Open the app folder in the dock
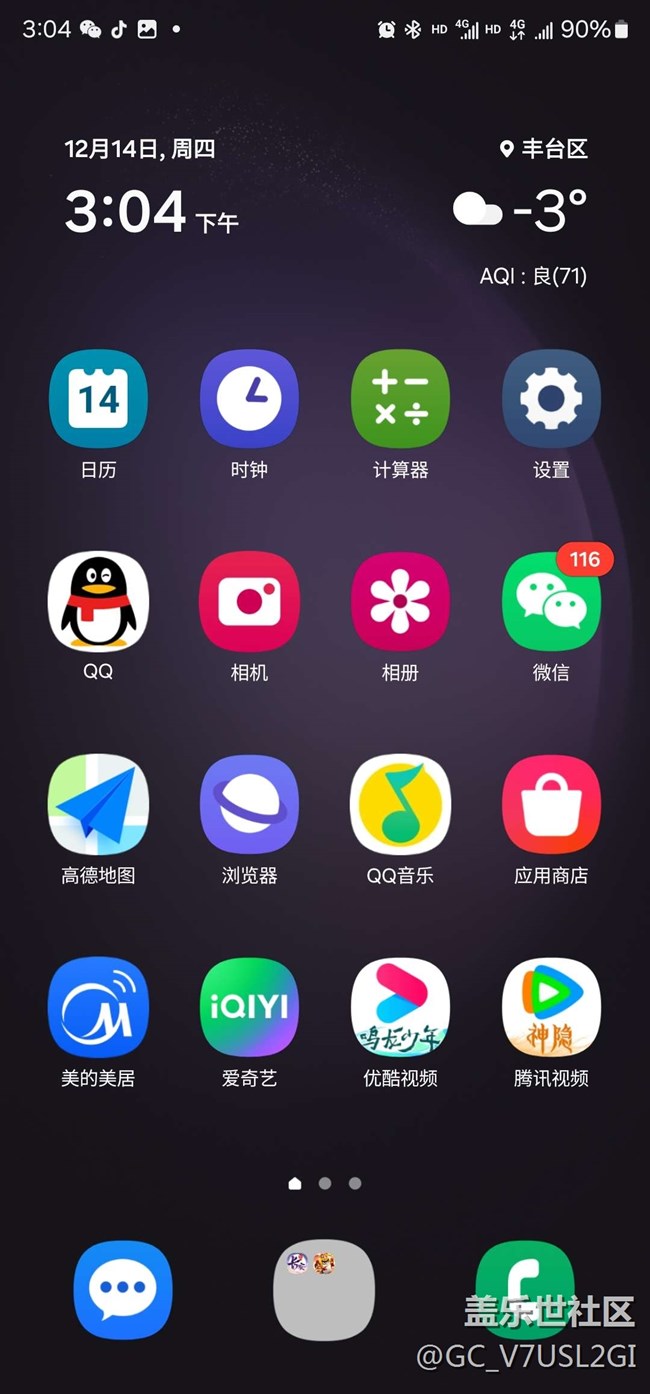 (324, 1290)
